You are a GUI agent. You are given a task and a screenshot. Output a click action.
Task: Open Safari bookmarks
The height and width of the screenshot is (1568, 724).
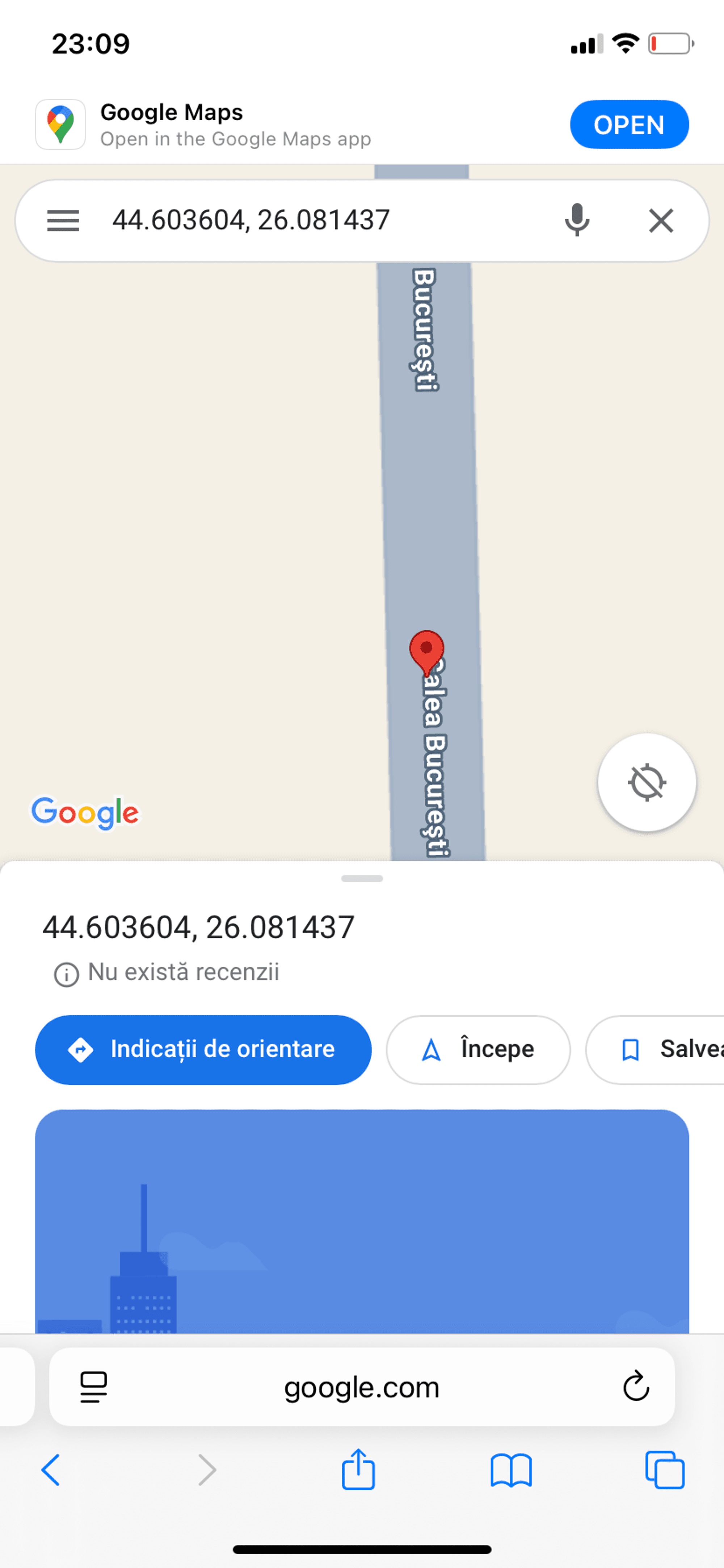[x=511, y=1471]
